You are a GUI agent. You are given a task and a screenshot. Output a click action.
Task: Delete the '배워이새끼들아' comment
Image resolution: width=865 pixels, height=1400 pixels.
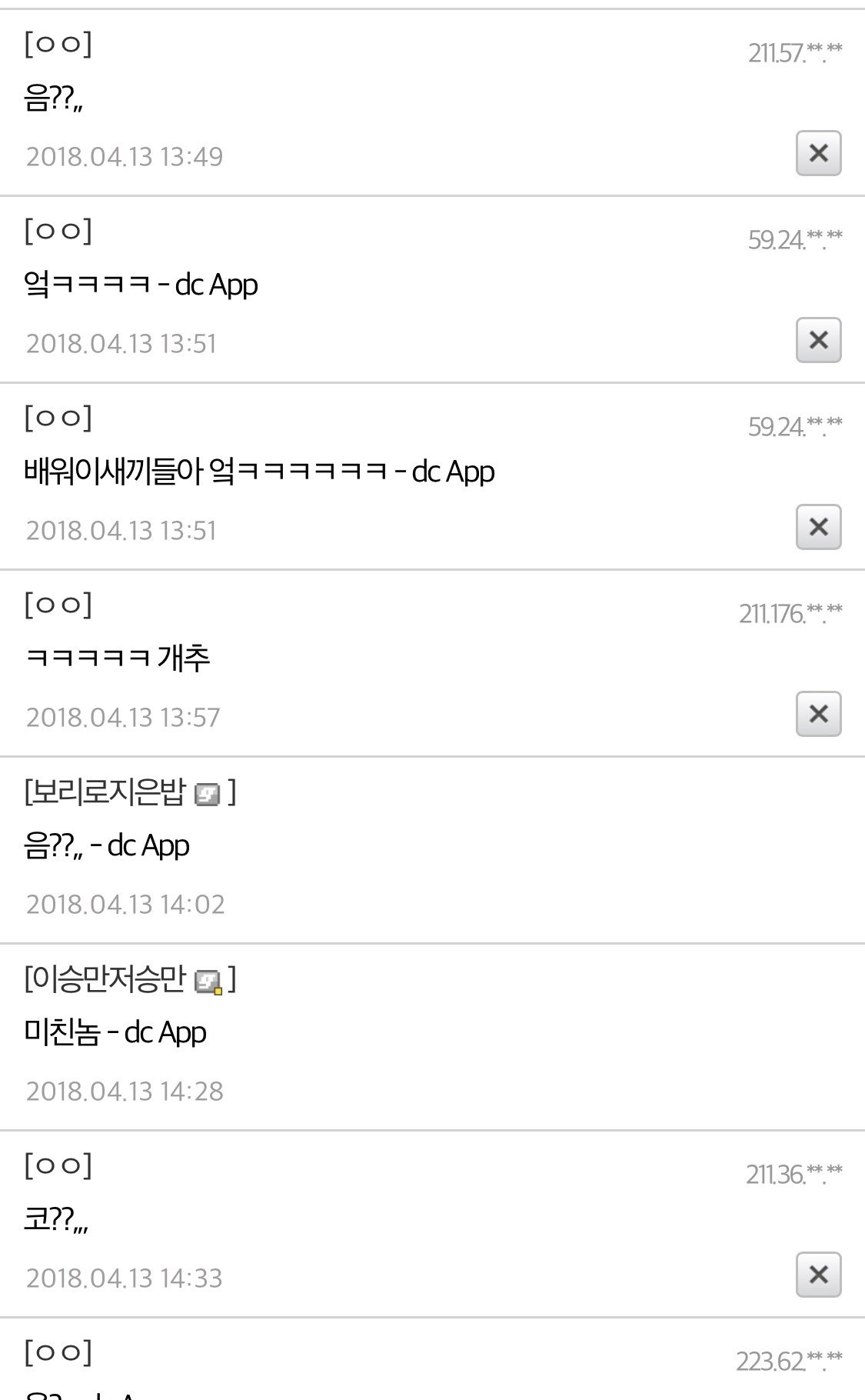tap(818, 527)
